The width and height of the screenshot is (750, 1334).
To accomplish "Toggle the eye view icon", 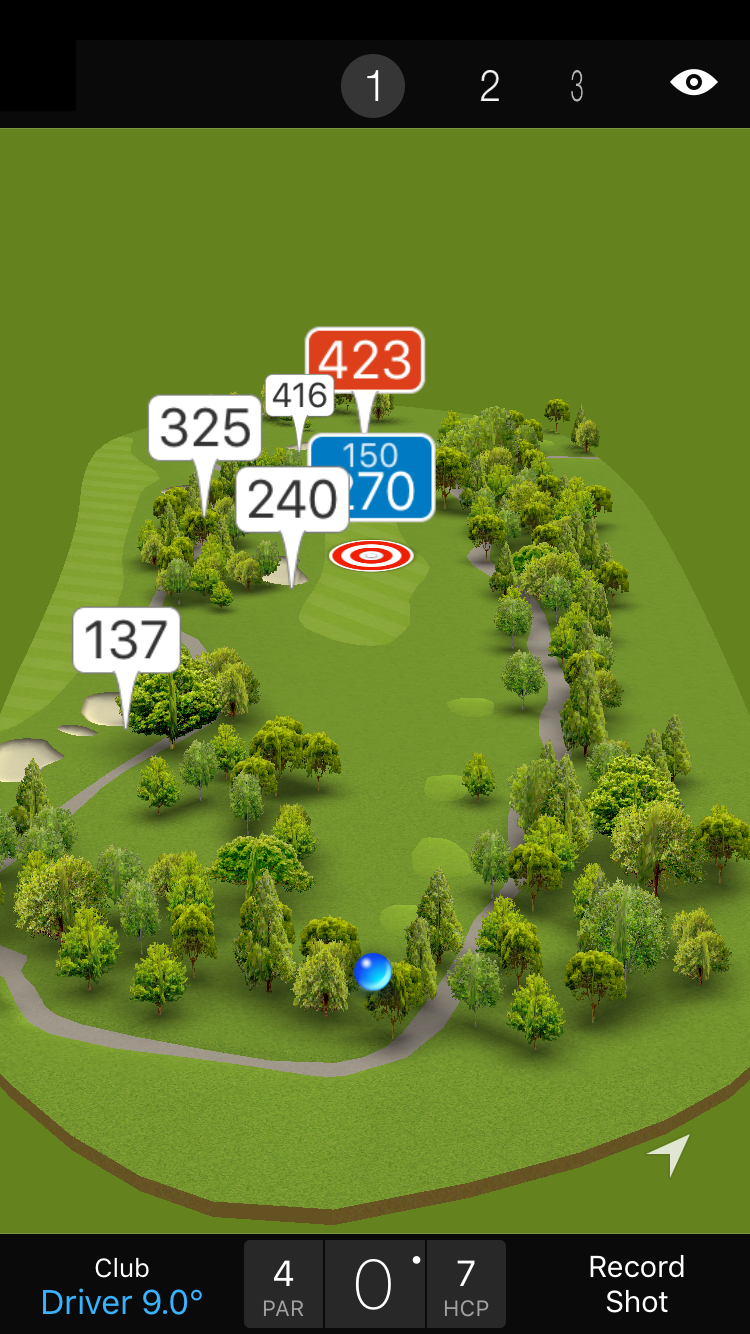I will 694,83.
